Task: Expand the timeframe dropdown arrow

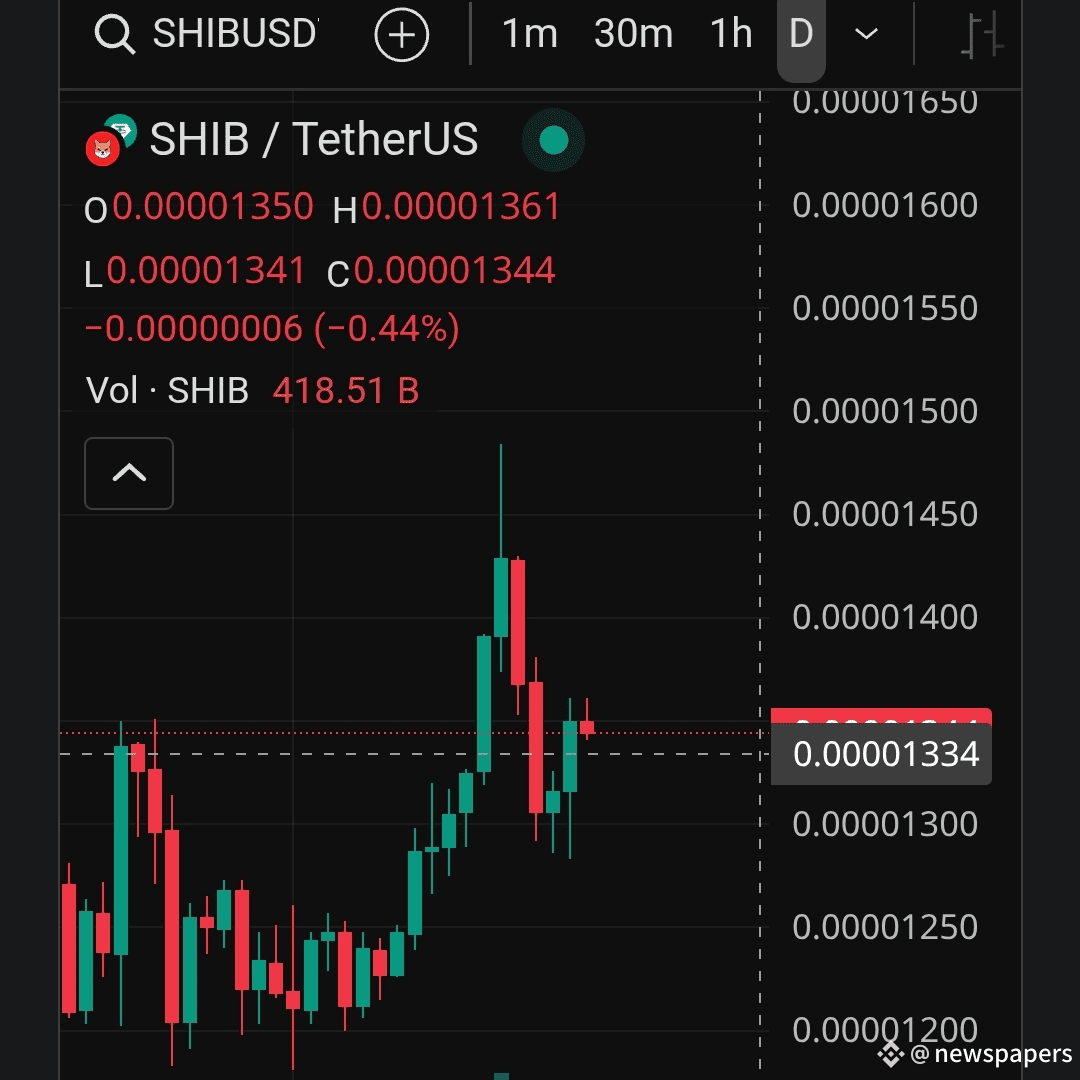Action: [x=866, y=35]
